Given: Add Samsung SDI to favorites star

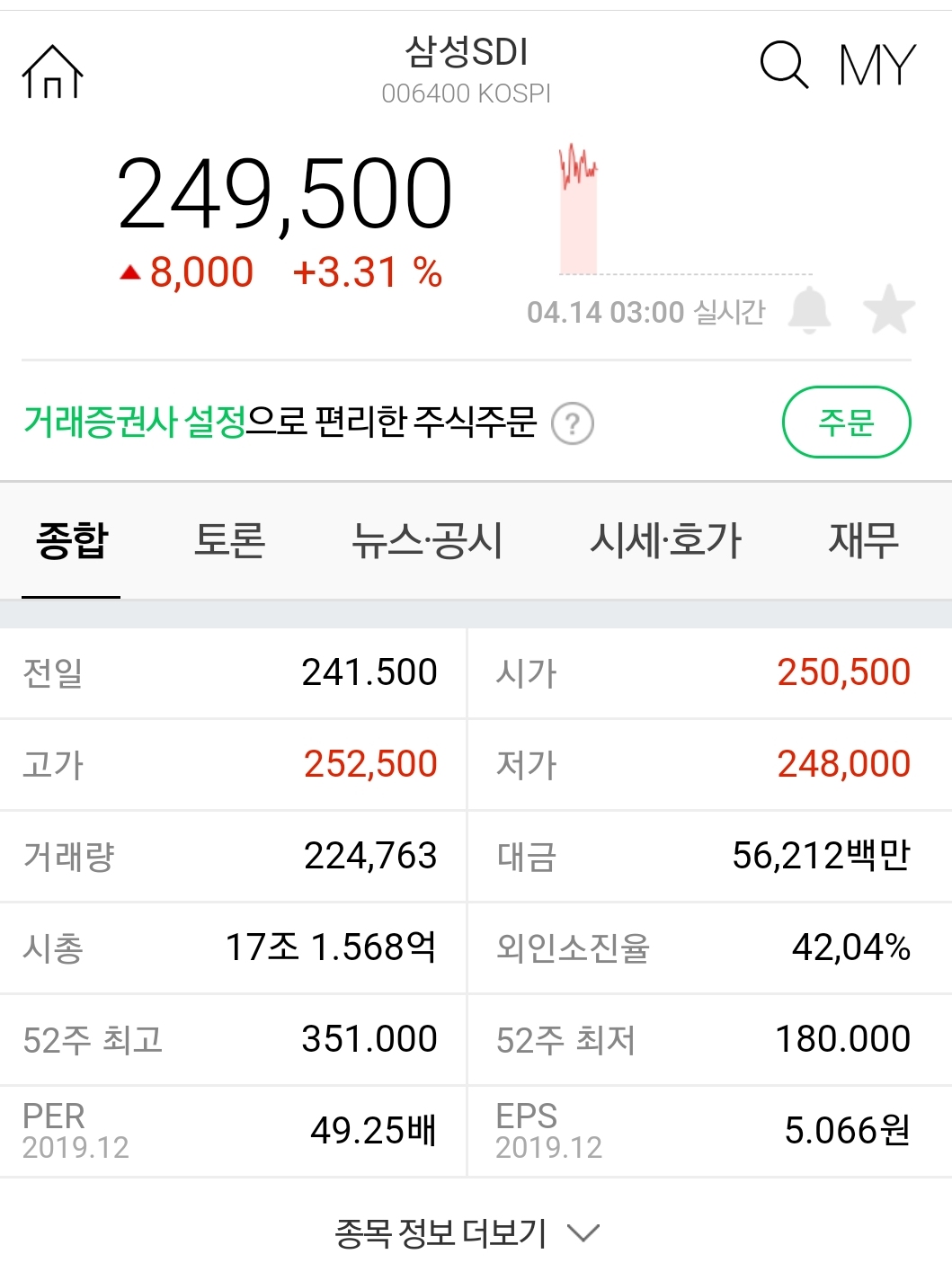Looking at the screenshot, I should pos(888,309).
